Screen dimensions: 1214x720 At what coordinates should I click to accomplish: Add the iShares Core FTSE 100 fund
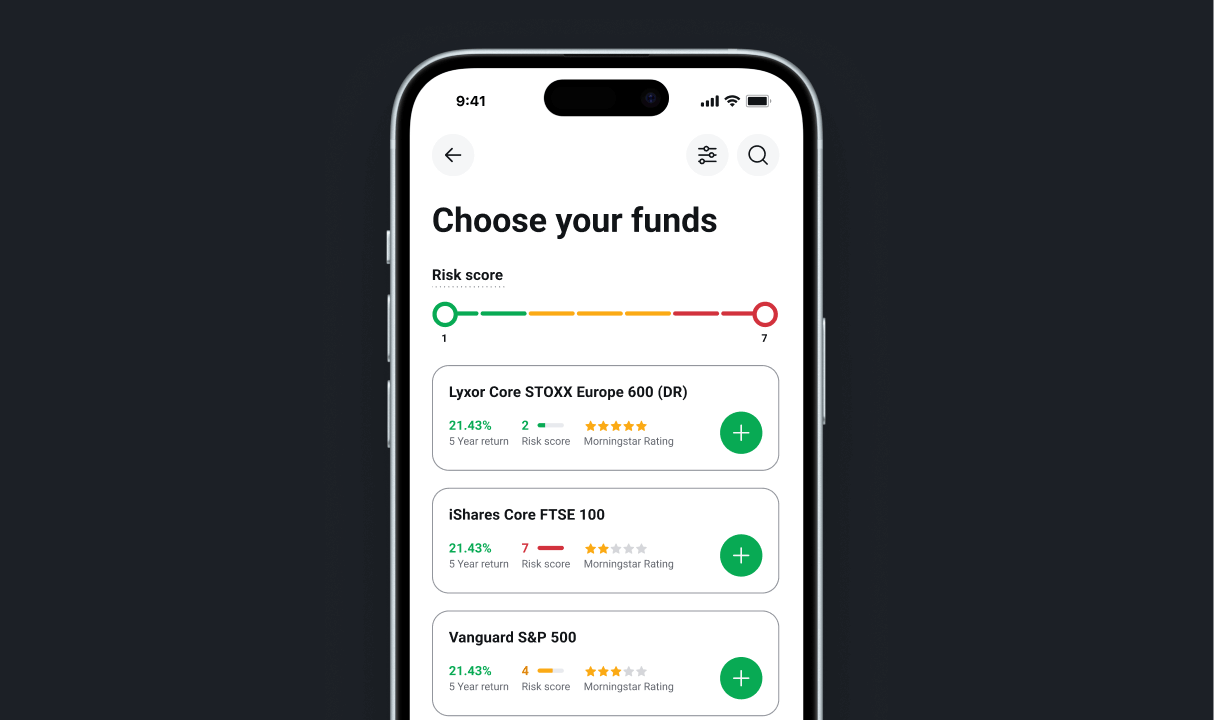[x=741, y=556]
